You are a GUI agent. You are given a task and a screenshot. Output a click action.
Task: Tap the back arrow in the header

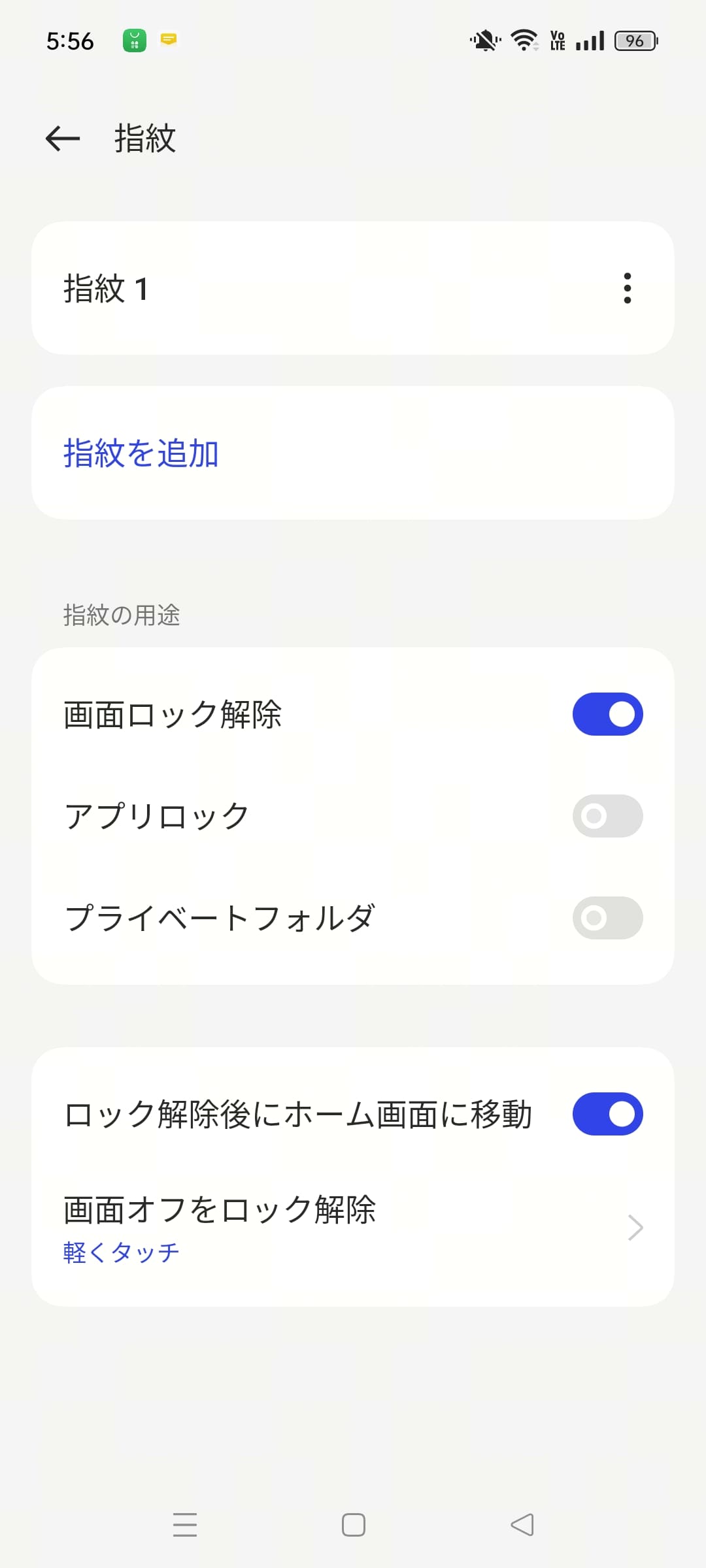click(x=62, y=138)
